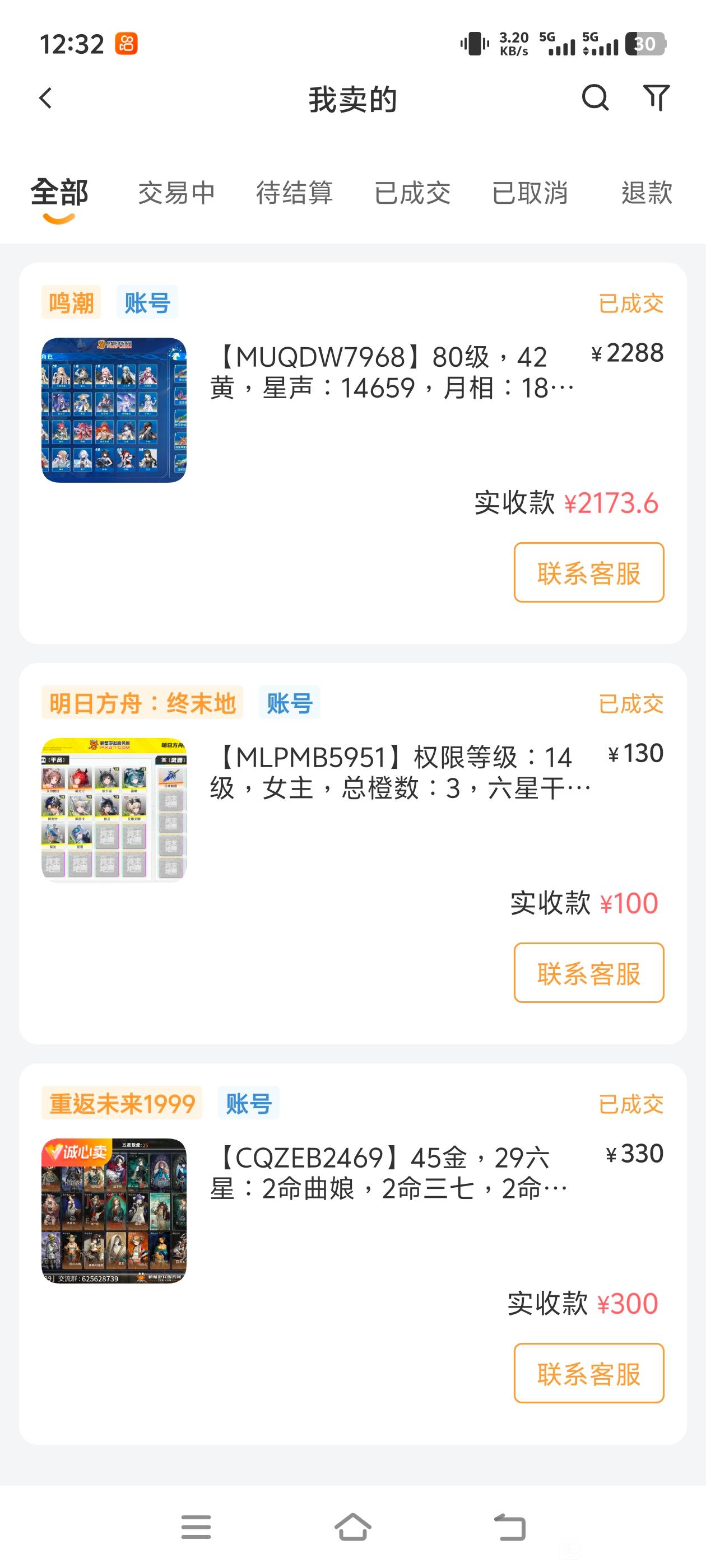Switch to the 交易中 tab

[x=176, y=193]
